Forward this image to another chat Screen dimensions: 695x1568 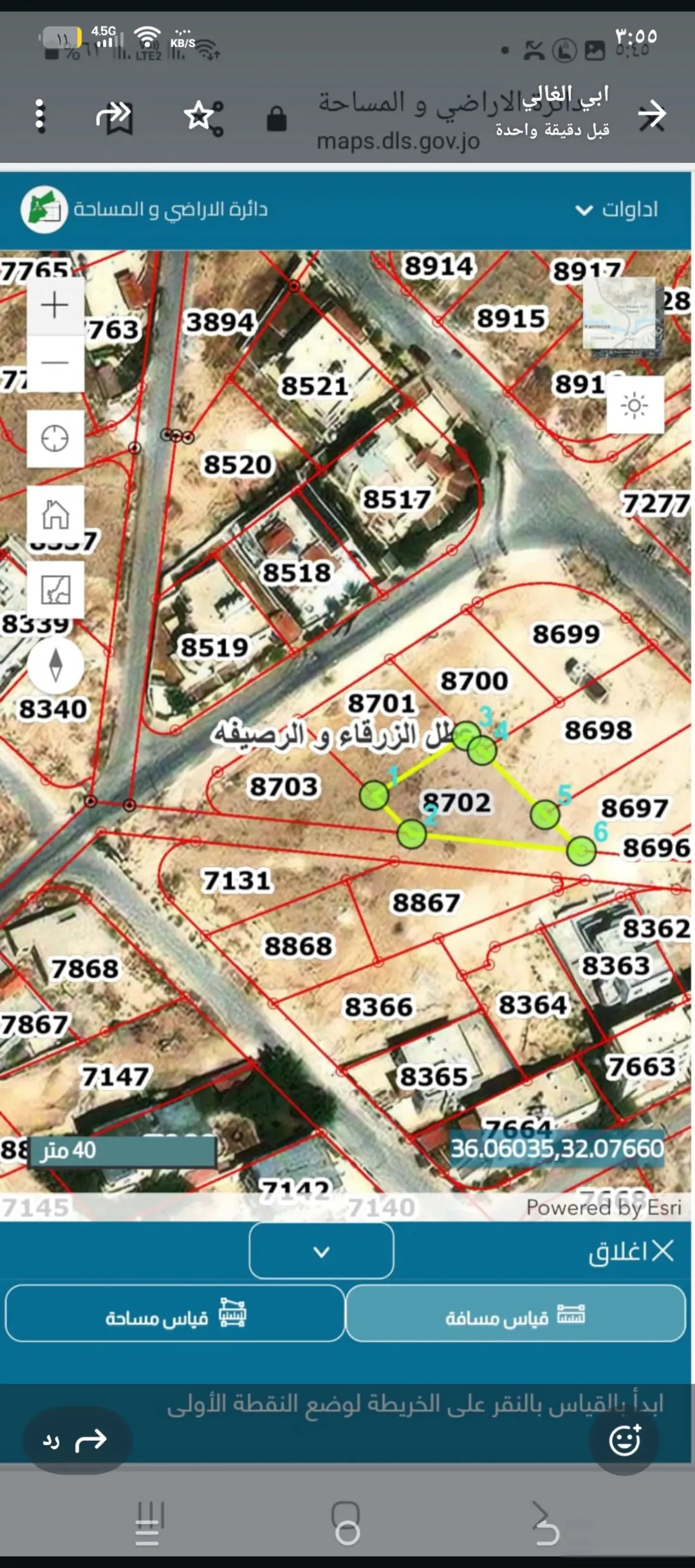click(114, 117)
